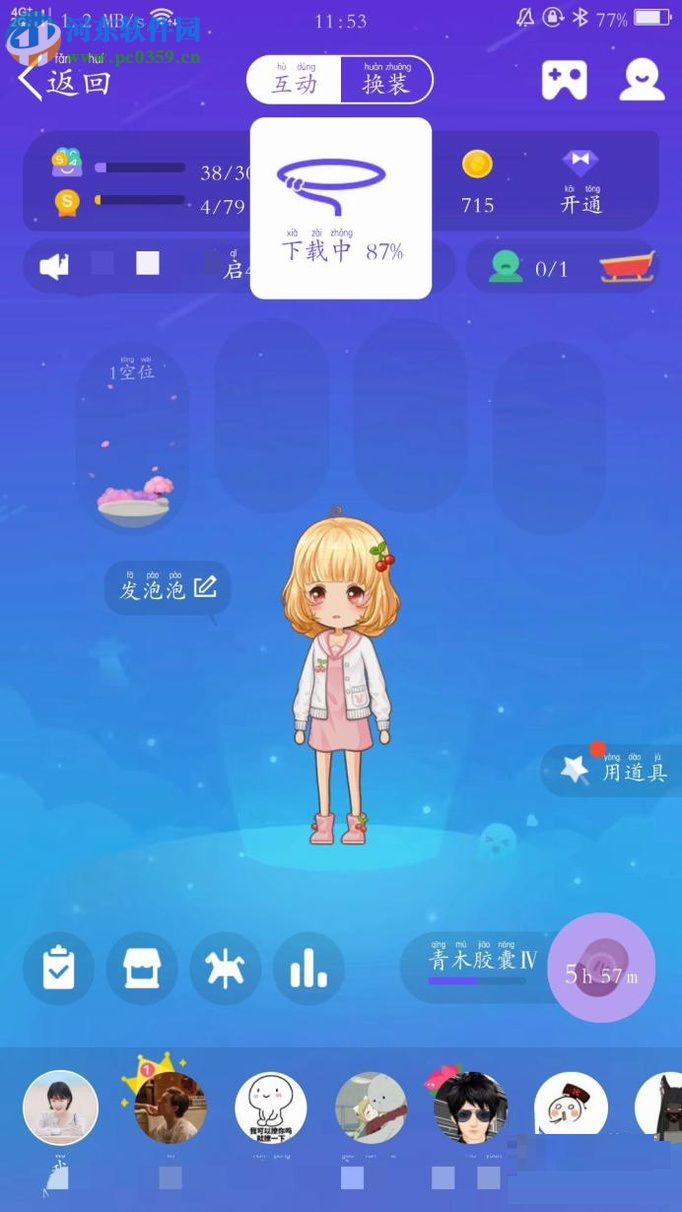
Task: Open the friend avatar wearing a crown
Action: click(169, 1106)
